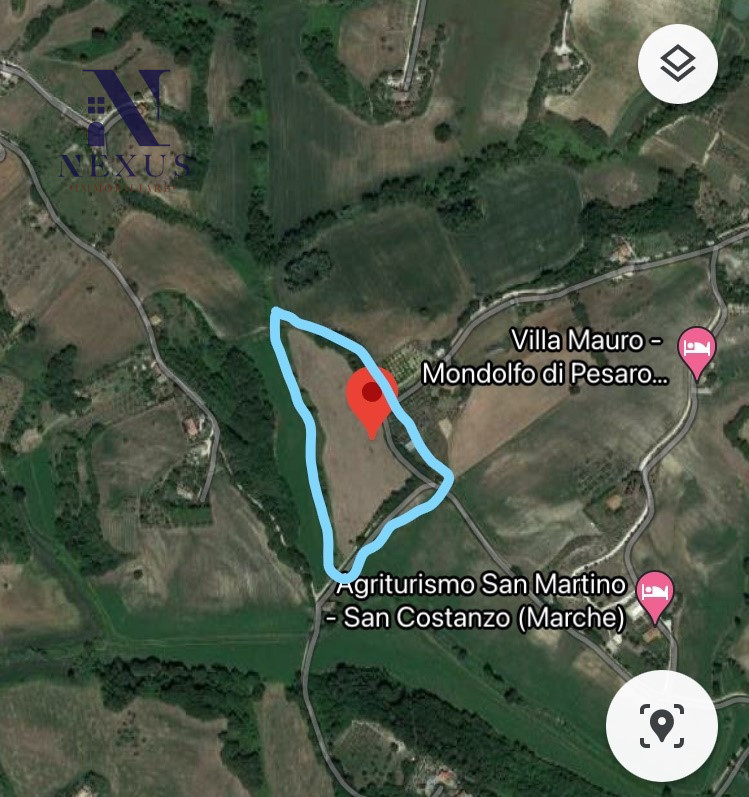Toggle satellite view via layers button
The width and height of the screenshot is (749, 797).
tap(677, 63)
